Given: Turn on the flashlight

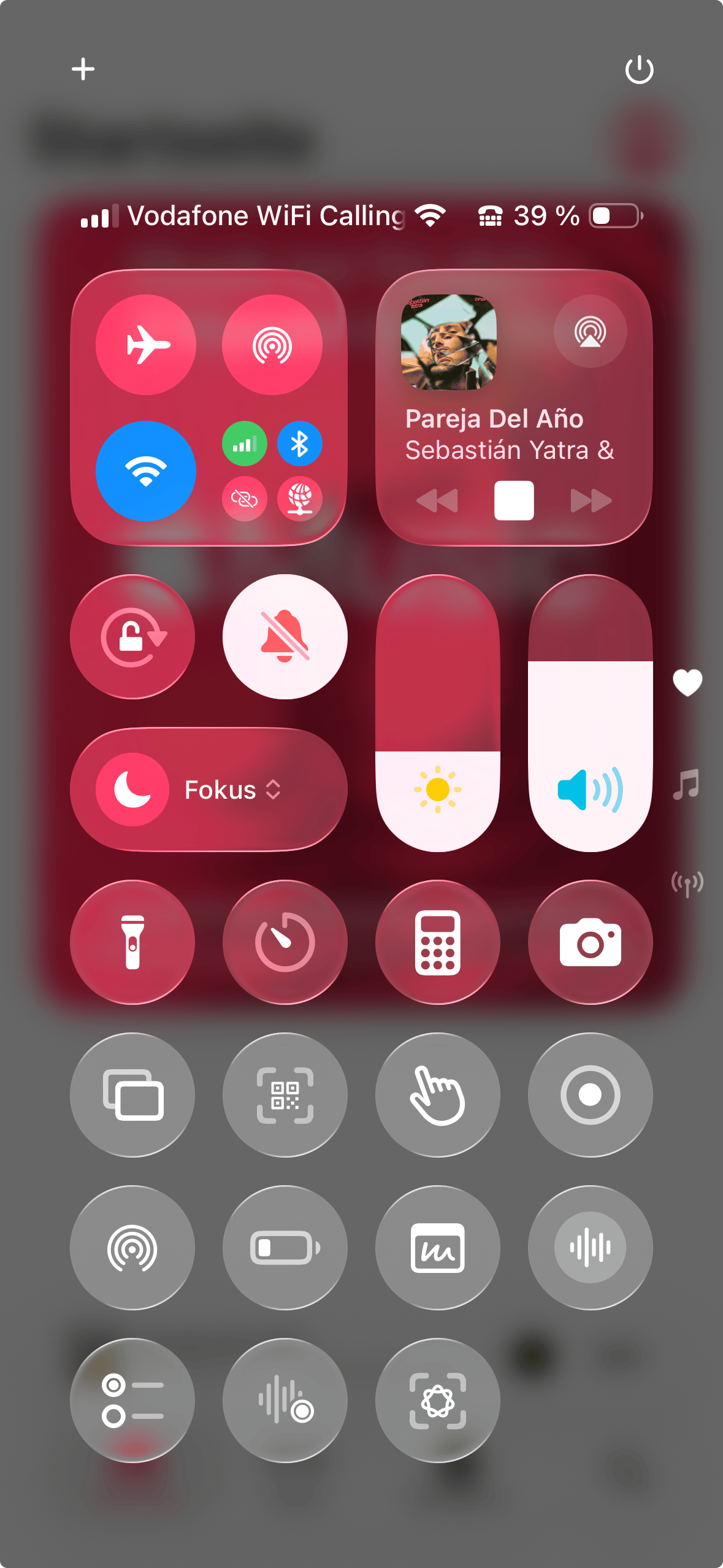Looking at the screenshot, I should [x=132, y=942].
